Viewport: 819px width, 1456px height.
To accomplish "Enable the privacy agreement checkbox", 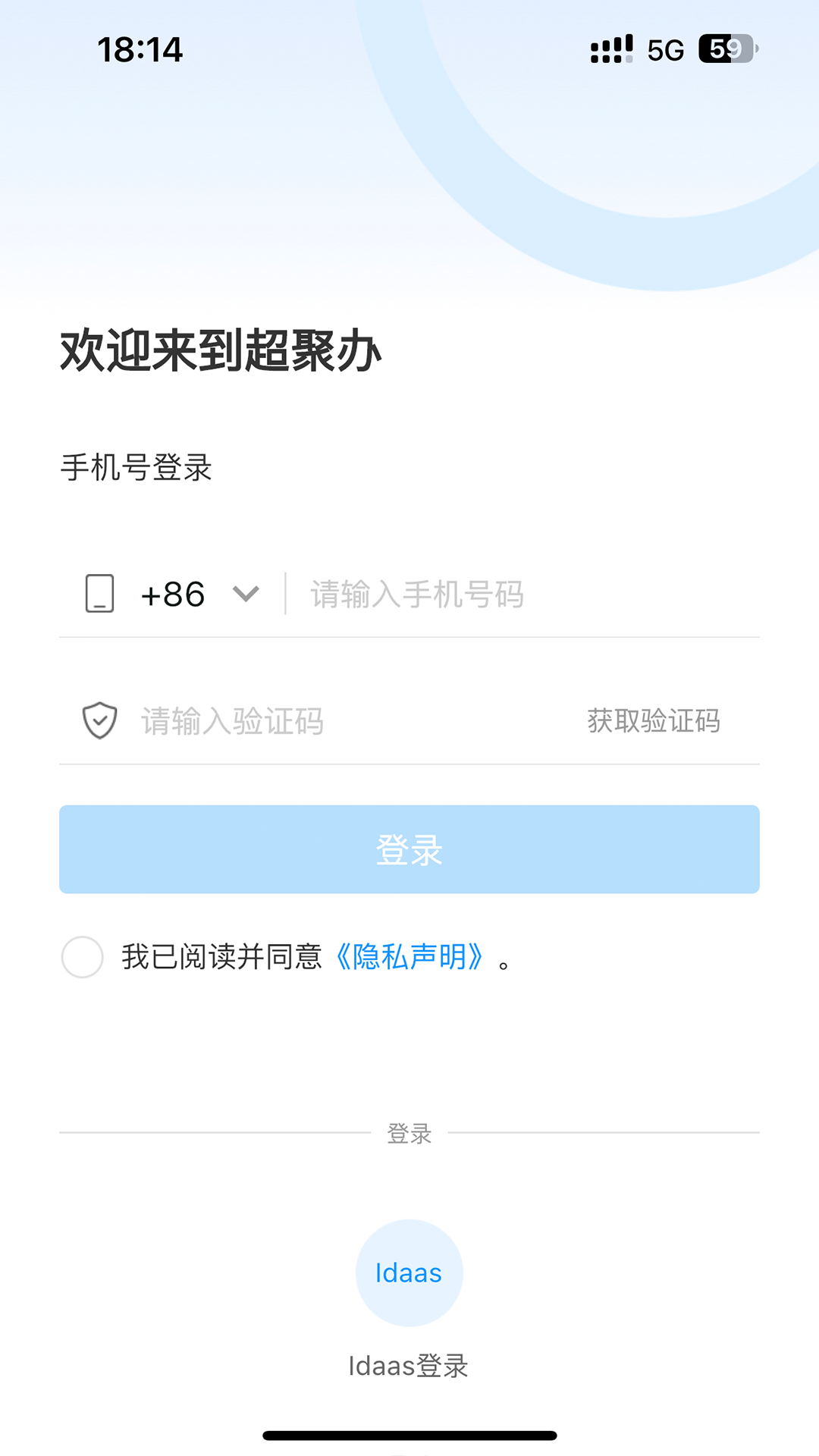I will [82, 957].
